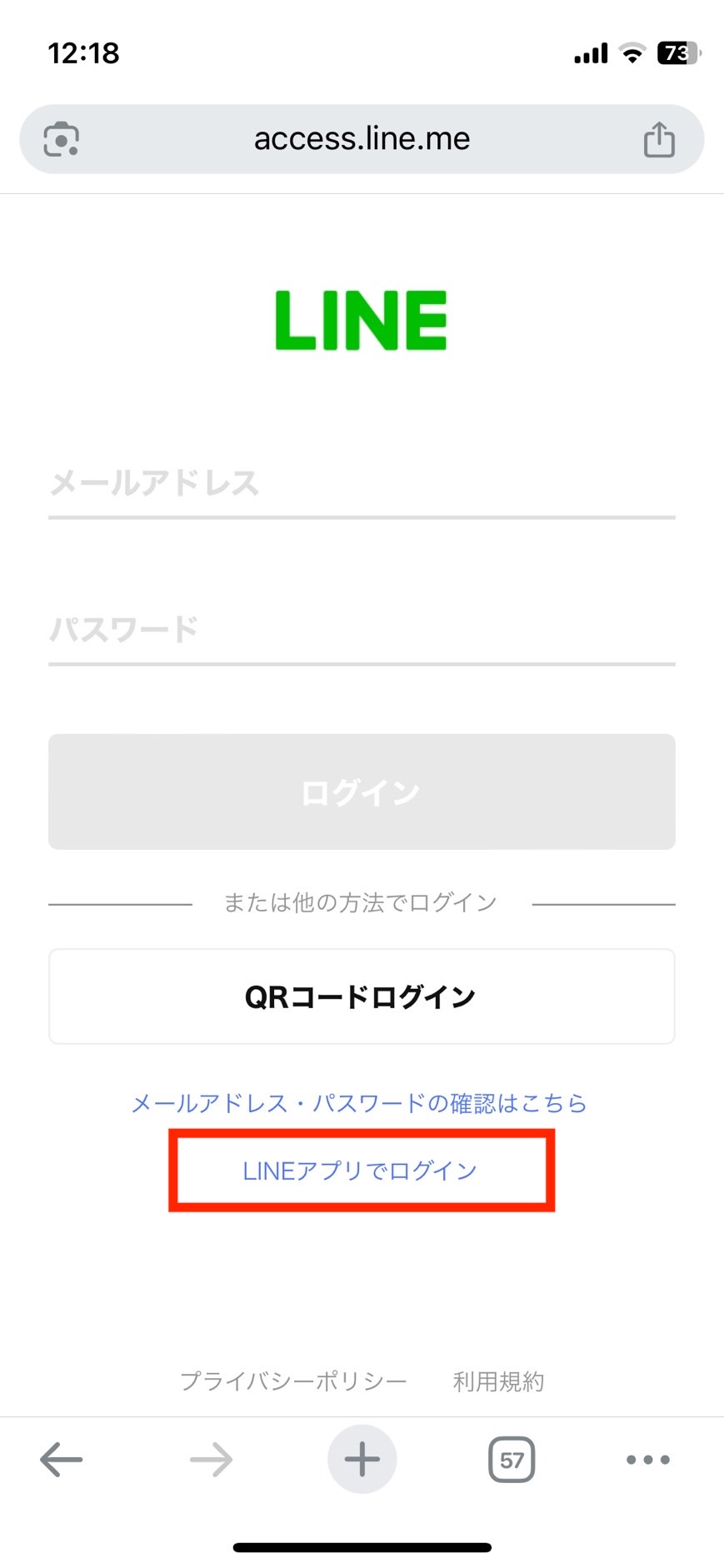Tap the forward navigation arrow
Image resolution: width=724 pixels, height=1568 pixels.
209,1460
